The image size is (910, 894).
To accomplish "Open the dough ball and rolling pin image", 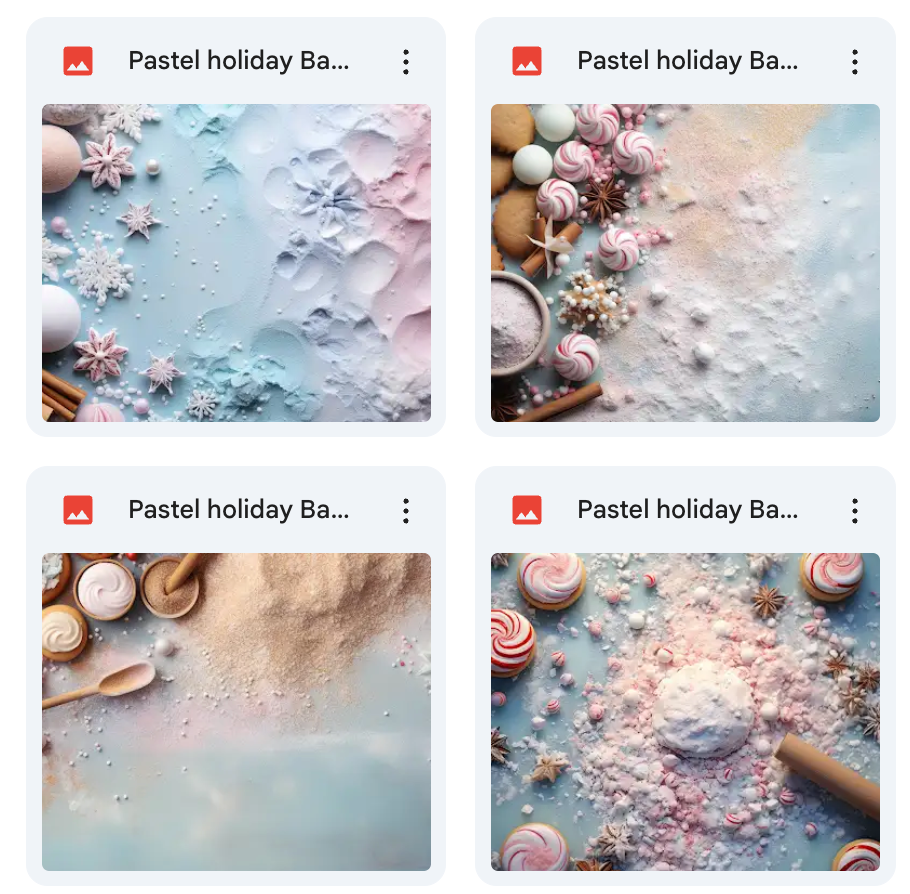I will point(685,711).
